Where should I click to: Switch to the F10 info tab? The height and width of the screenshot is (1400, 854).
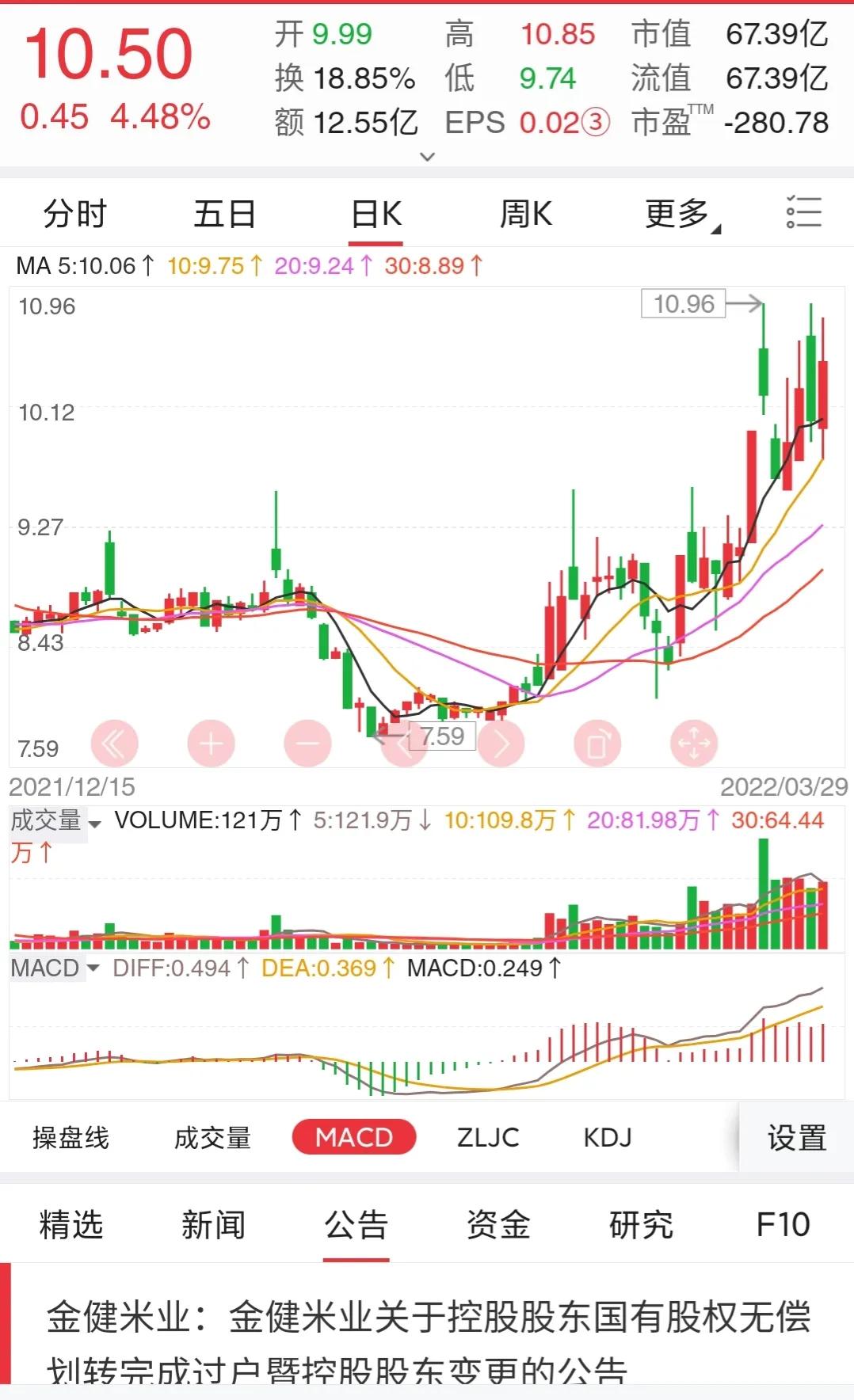pyautogui.click(x=785, y=1225)
